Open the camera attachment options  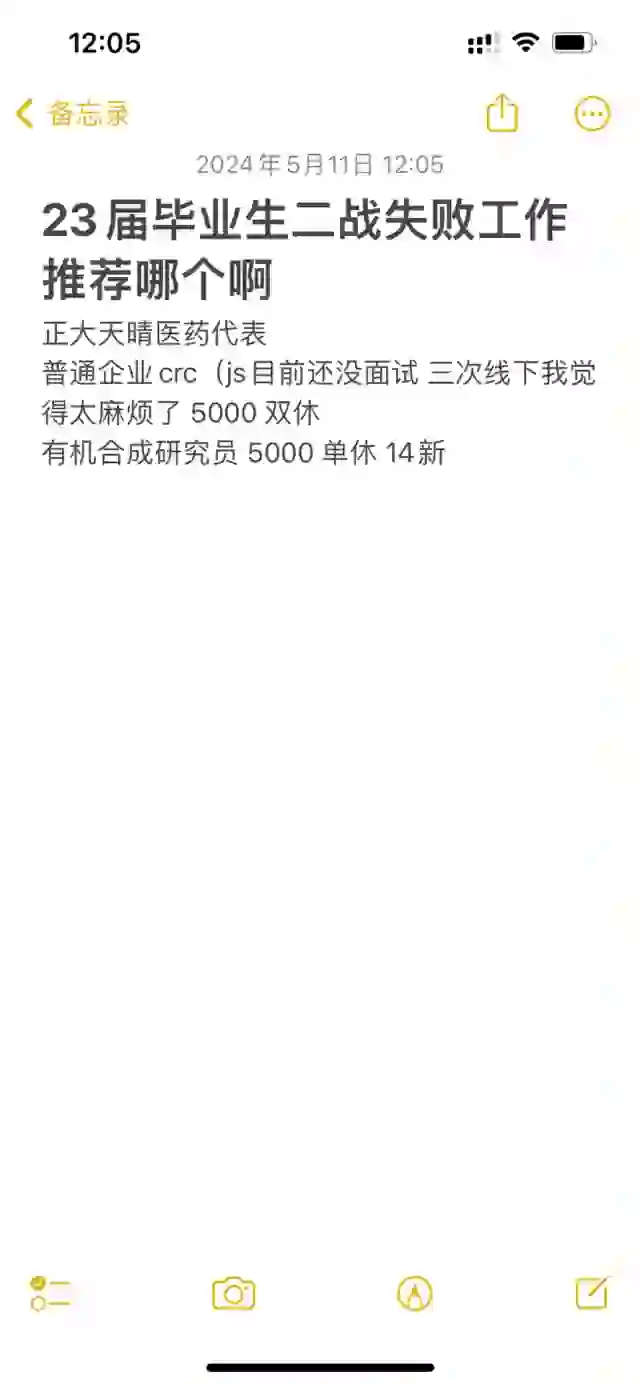point(234,1294)
